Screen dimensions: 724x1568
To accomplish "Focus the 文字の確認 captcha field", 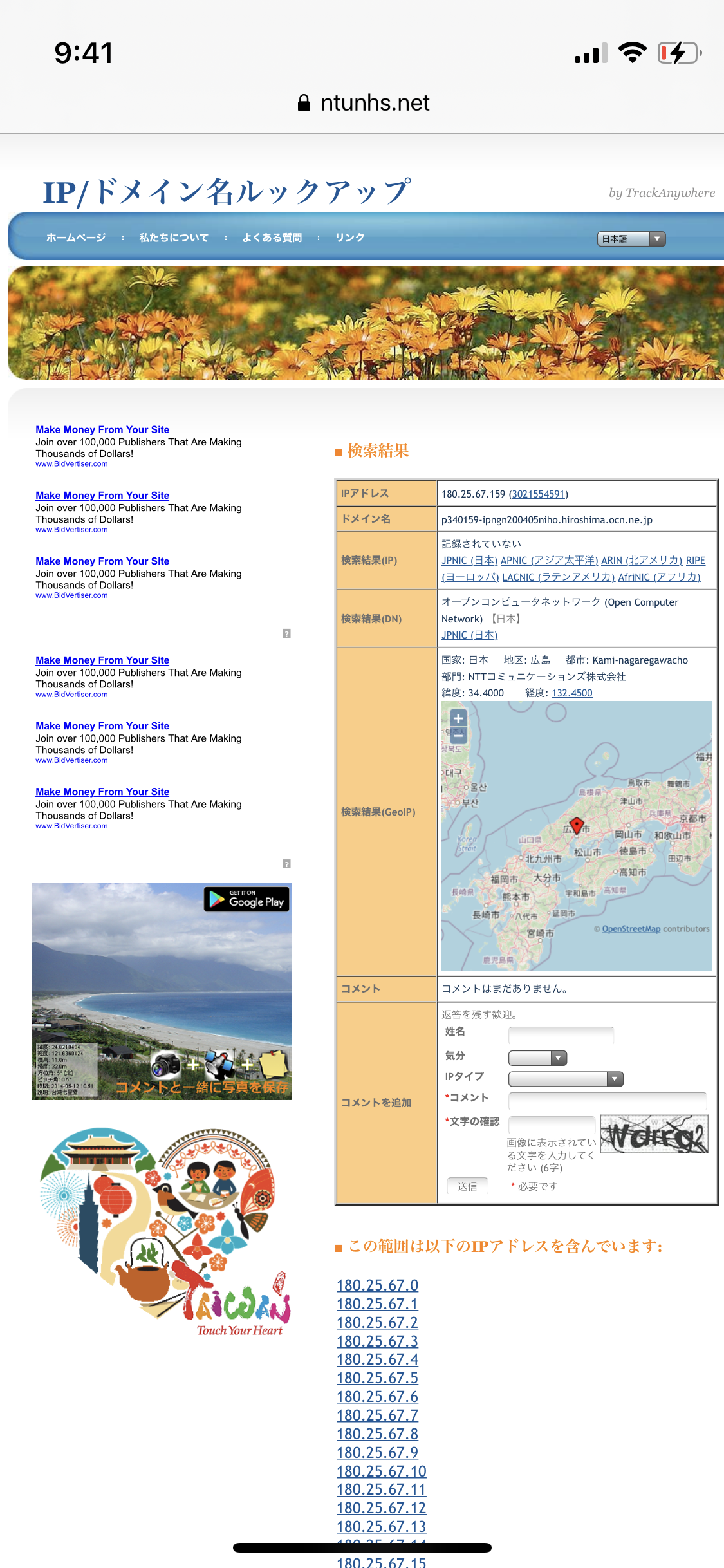I will pyautogui.click(x=552, y=1124).
